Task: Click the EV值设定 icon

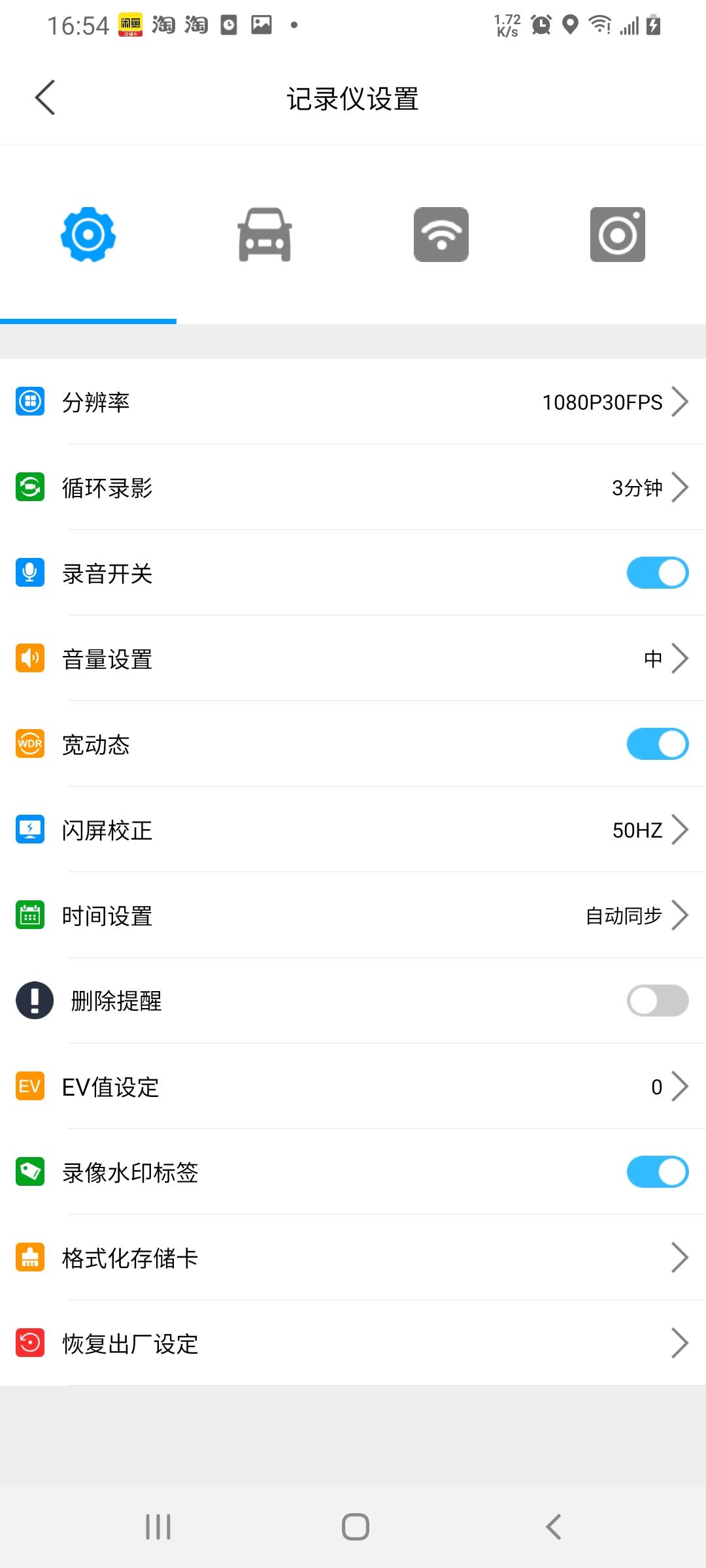Action: tap(29, 1086)
